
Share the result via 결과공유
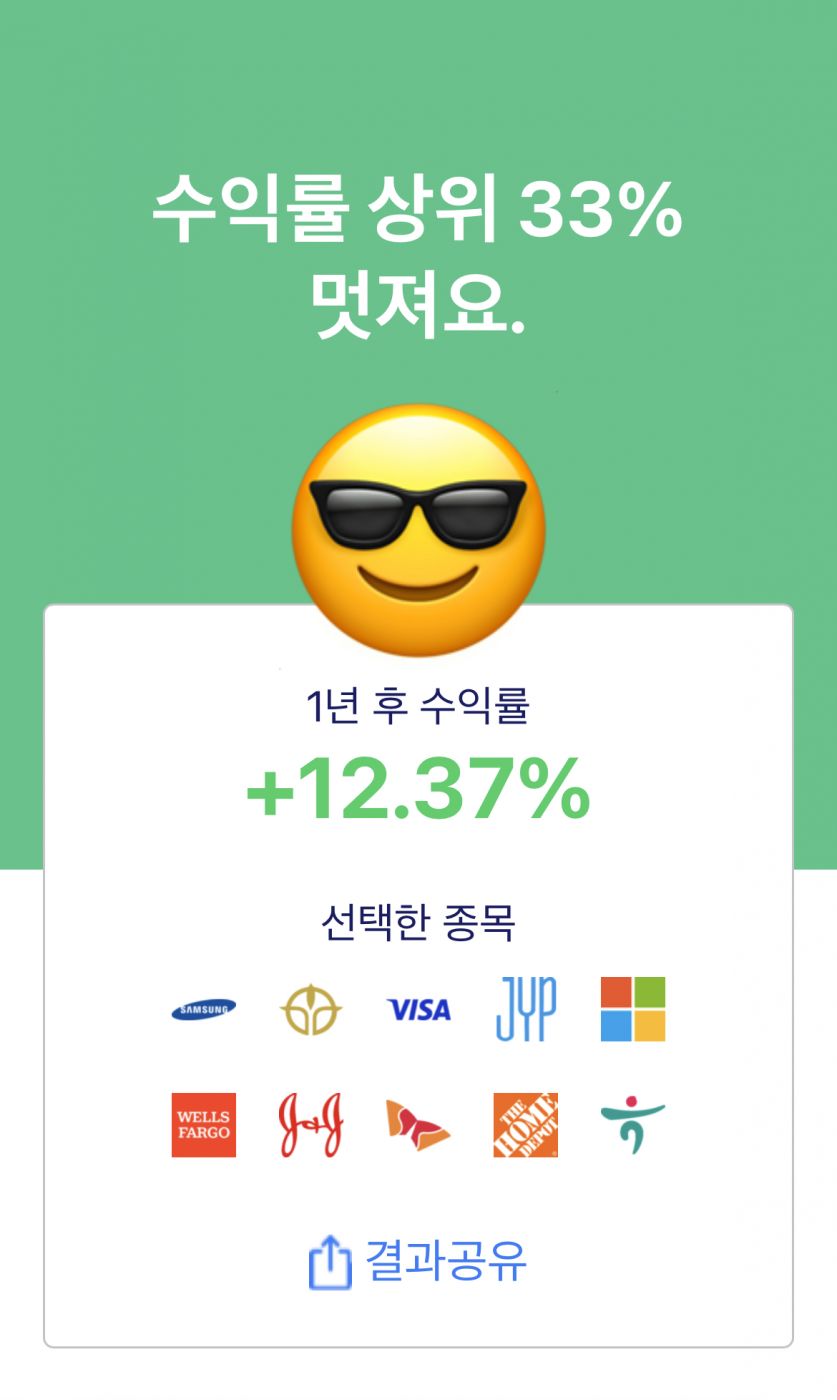point(418,1261)
